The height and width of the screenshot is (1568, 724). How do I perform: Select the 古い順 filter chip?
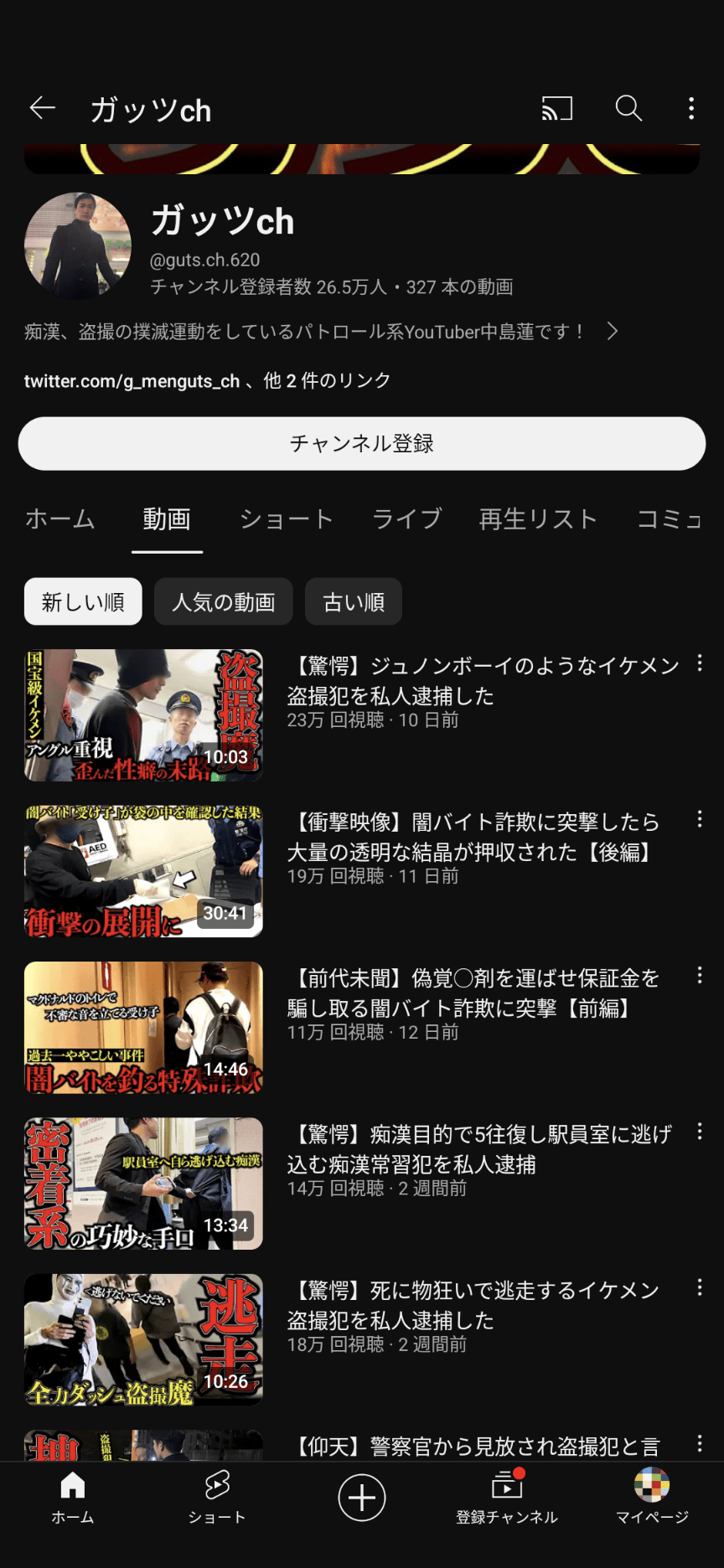click(354, 601)
